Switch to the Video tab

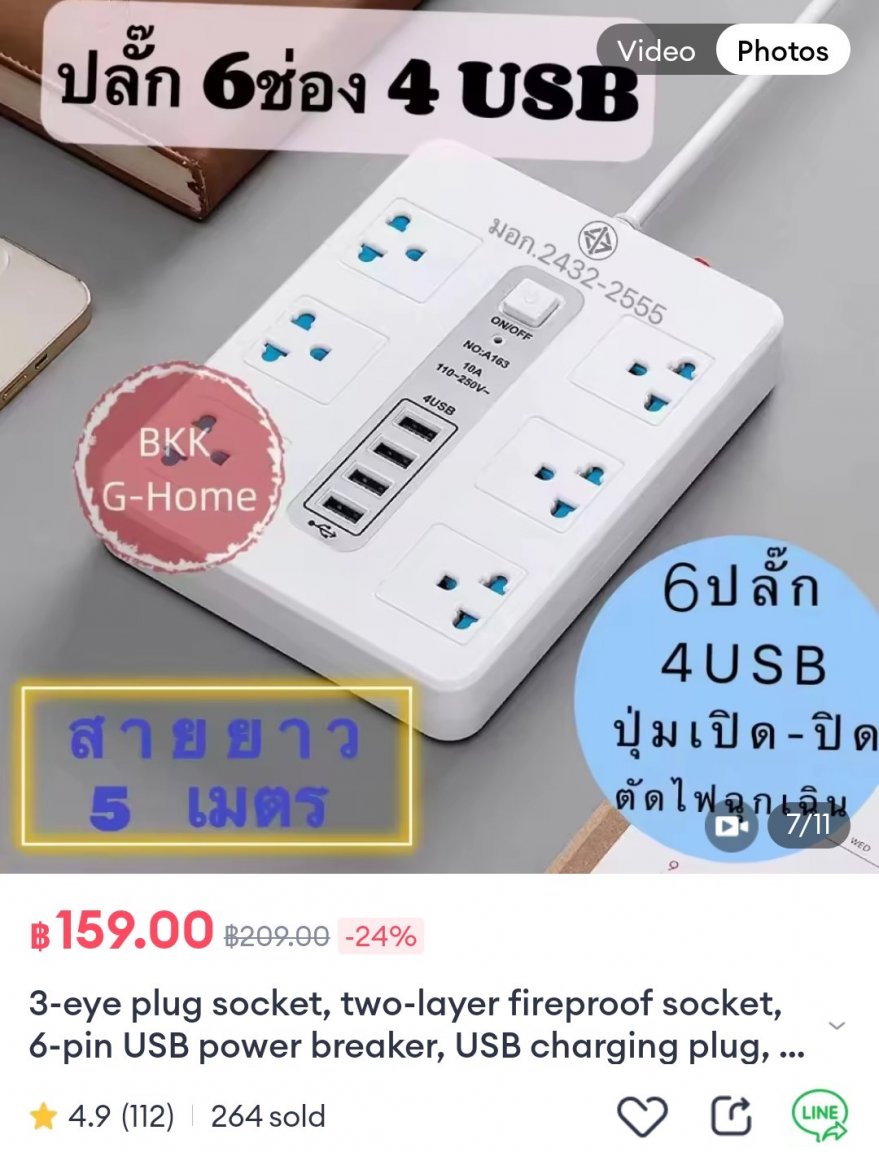click(655, 51)
